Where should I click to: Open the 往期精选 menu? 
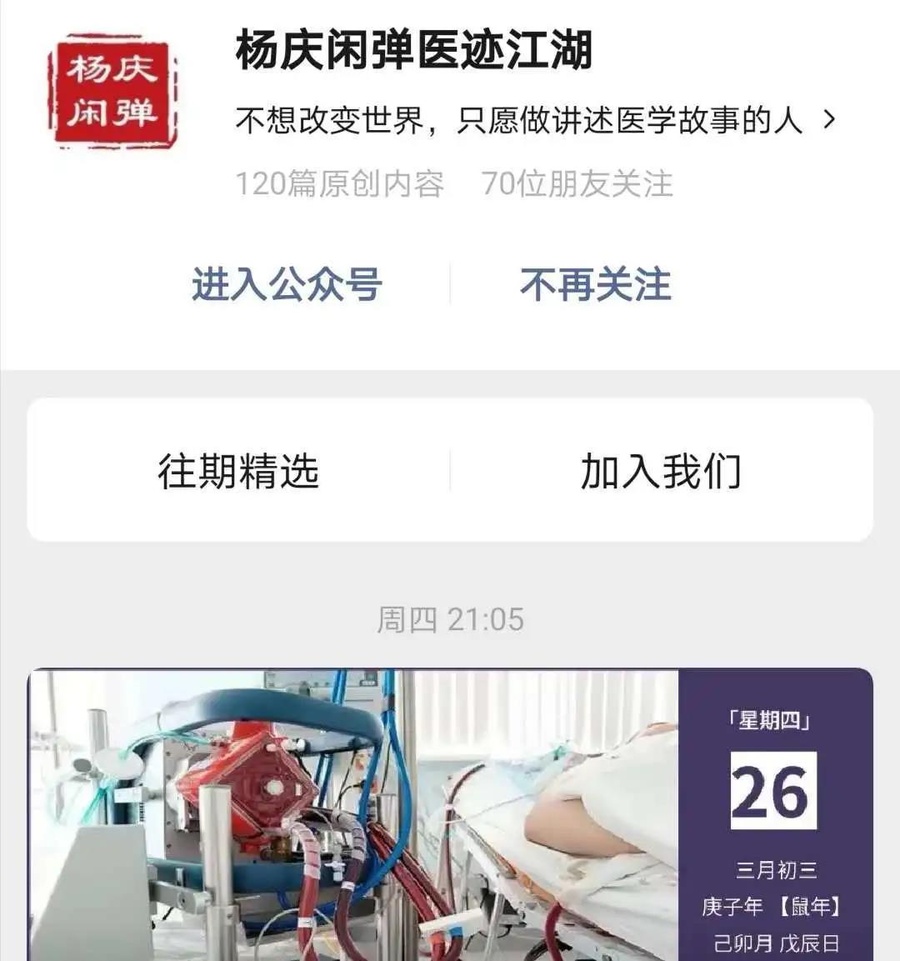point(238,470)
